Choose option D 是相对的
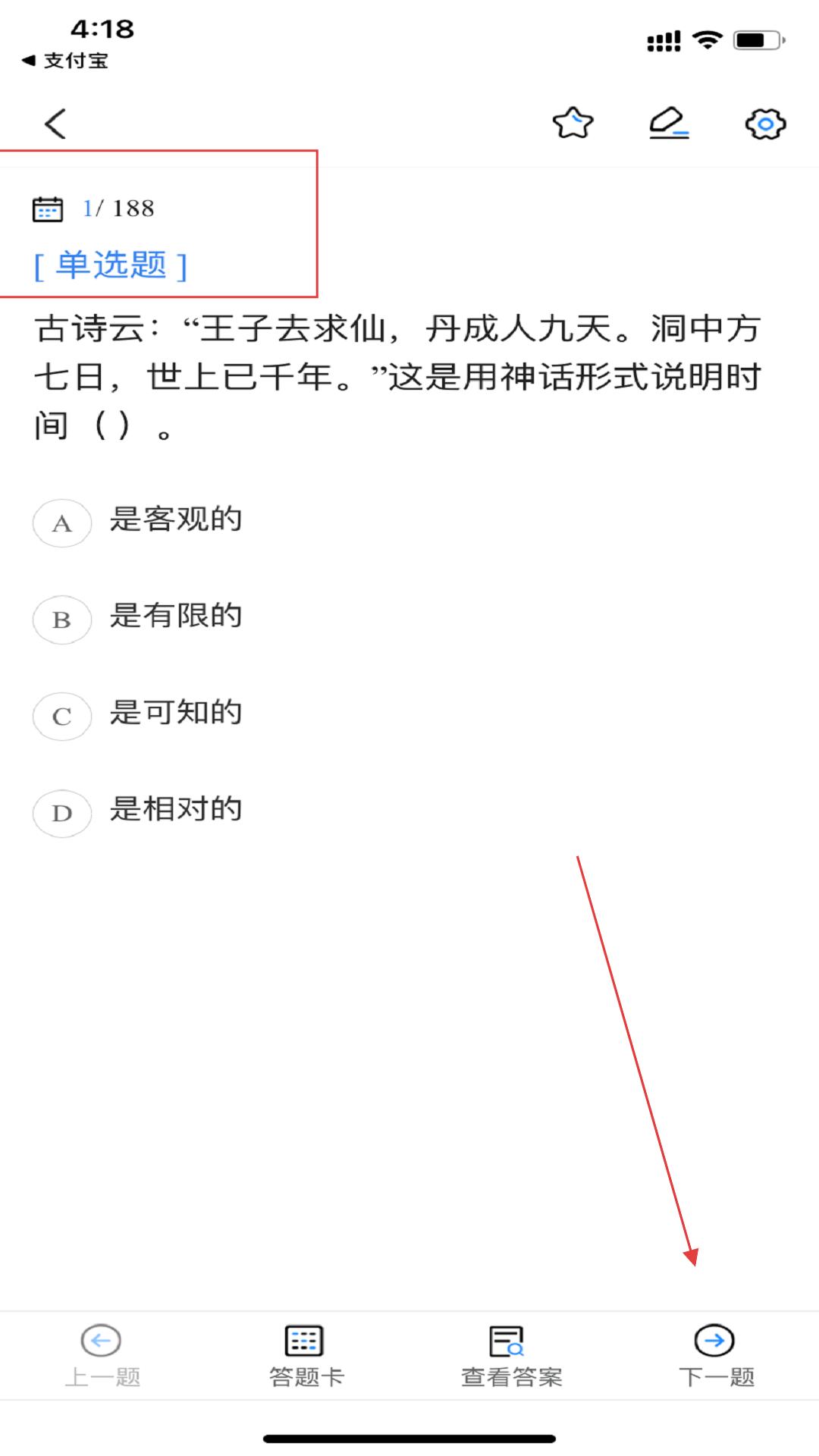The width and height of the screenshot is (819, 1456). click(x=138, y=811)
